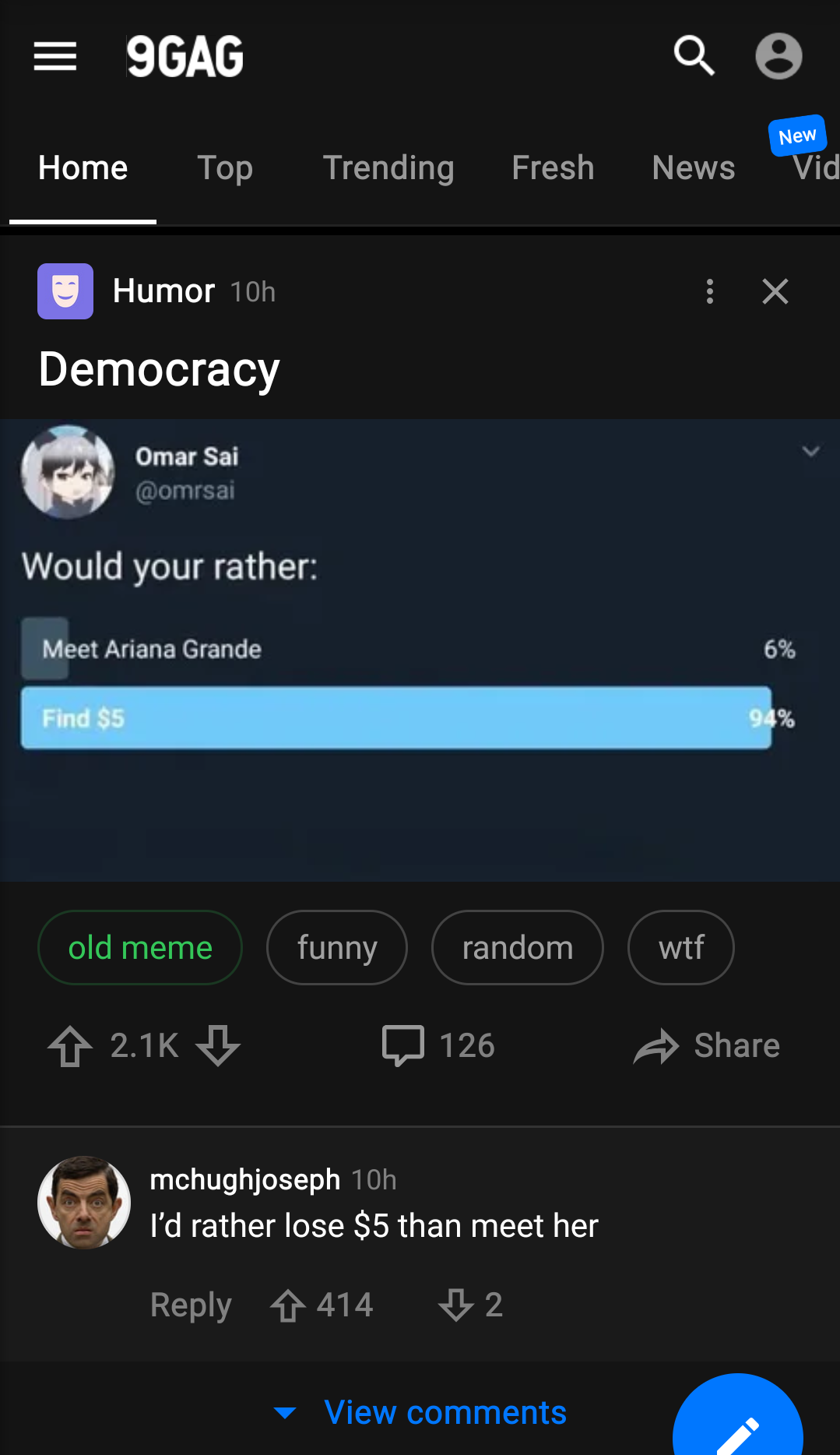Downvote the Democracy post
840x1455 pixels.
pyautogui.click(x=218, y=1045)
